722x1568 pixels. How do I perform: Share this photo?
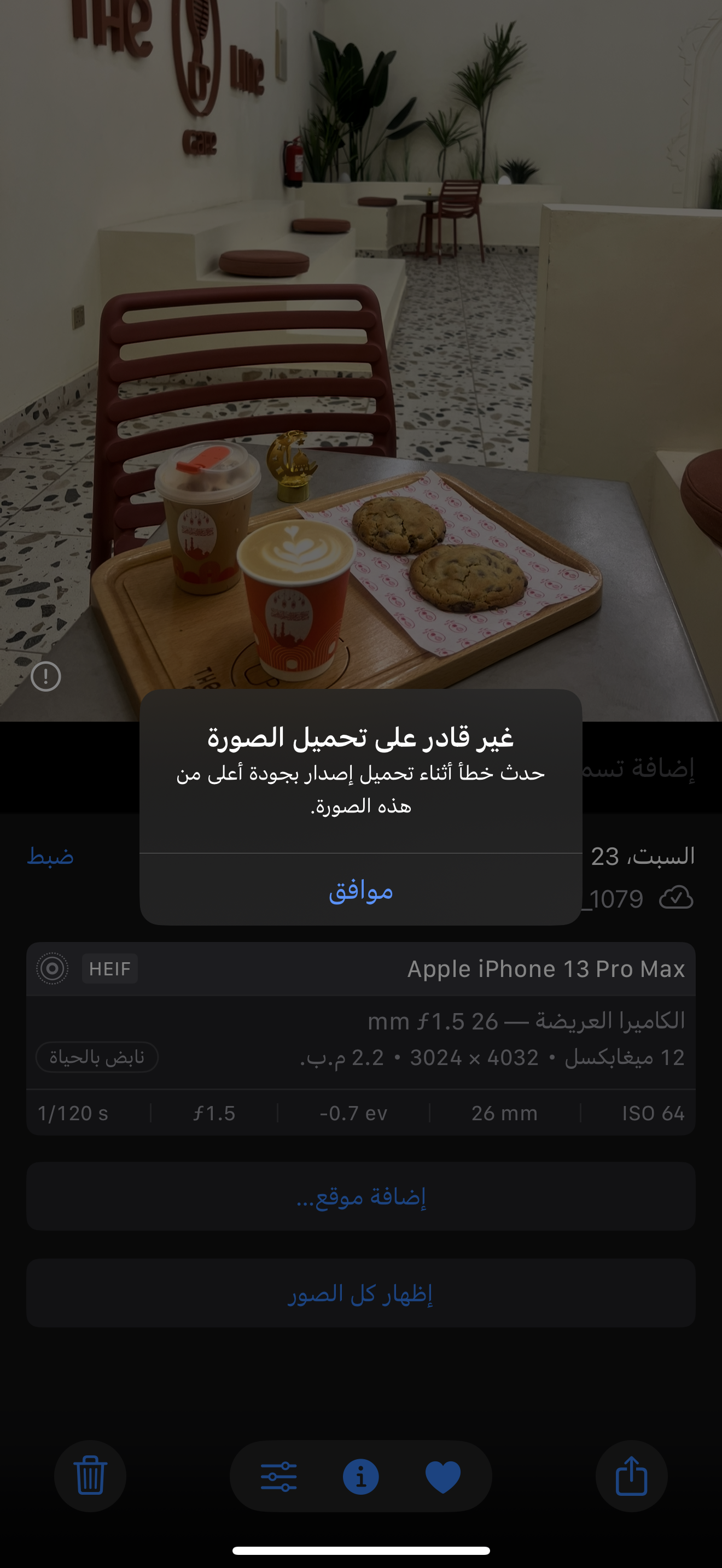click(x=631, y=1476)
